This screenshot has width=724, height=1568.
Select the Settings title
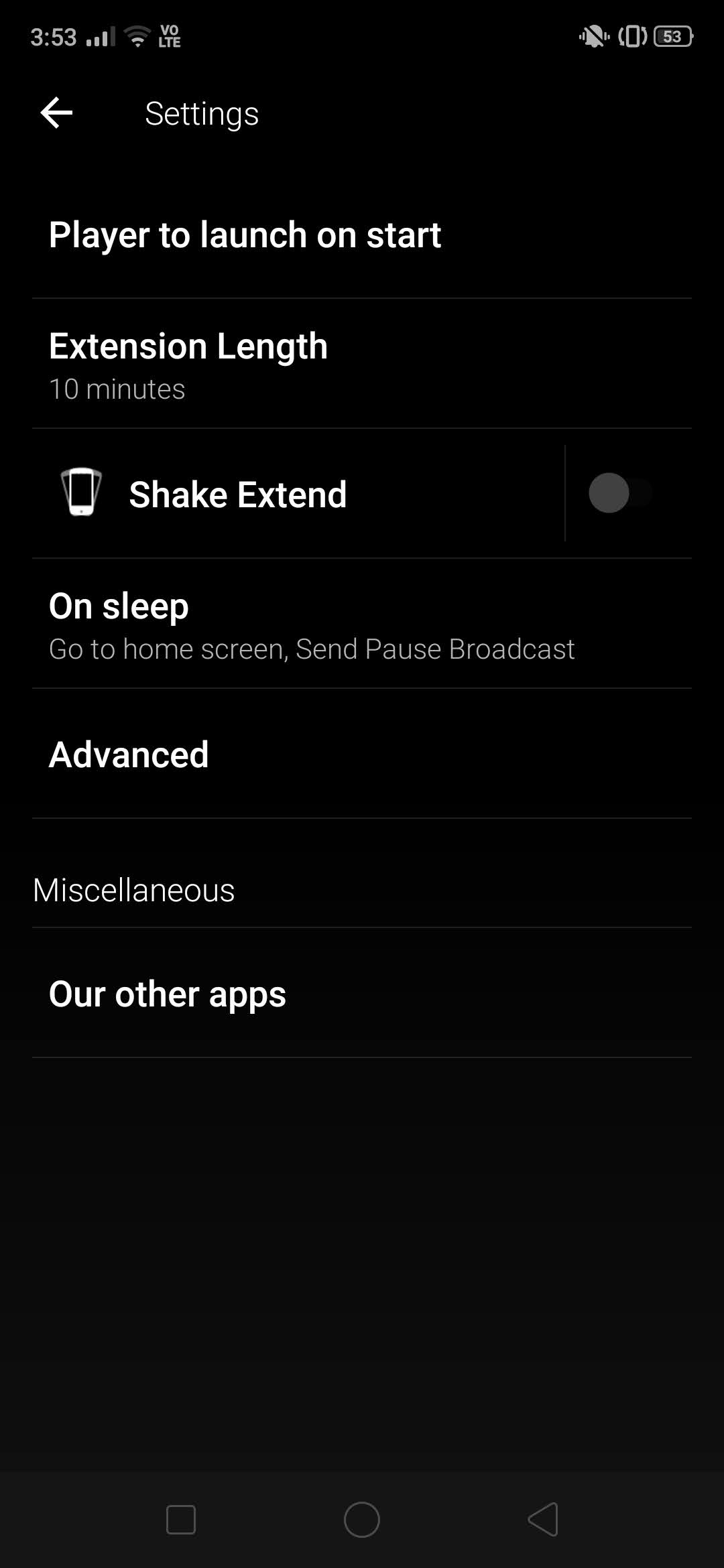pyautogui.click(x=201, y=113)
